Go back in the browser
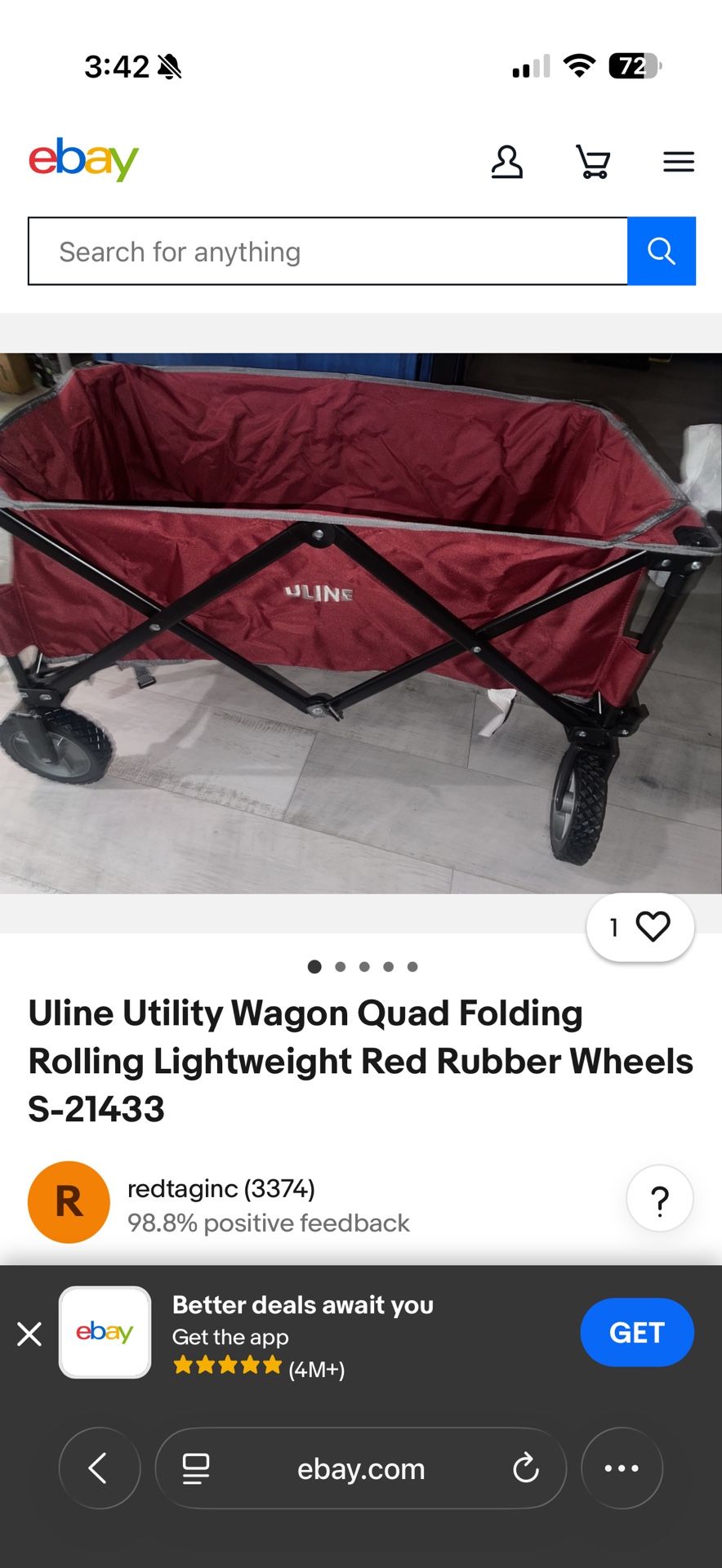722x1568 pixels. 99,1468
